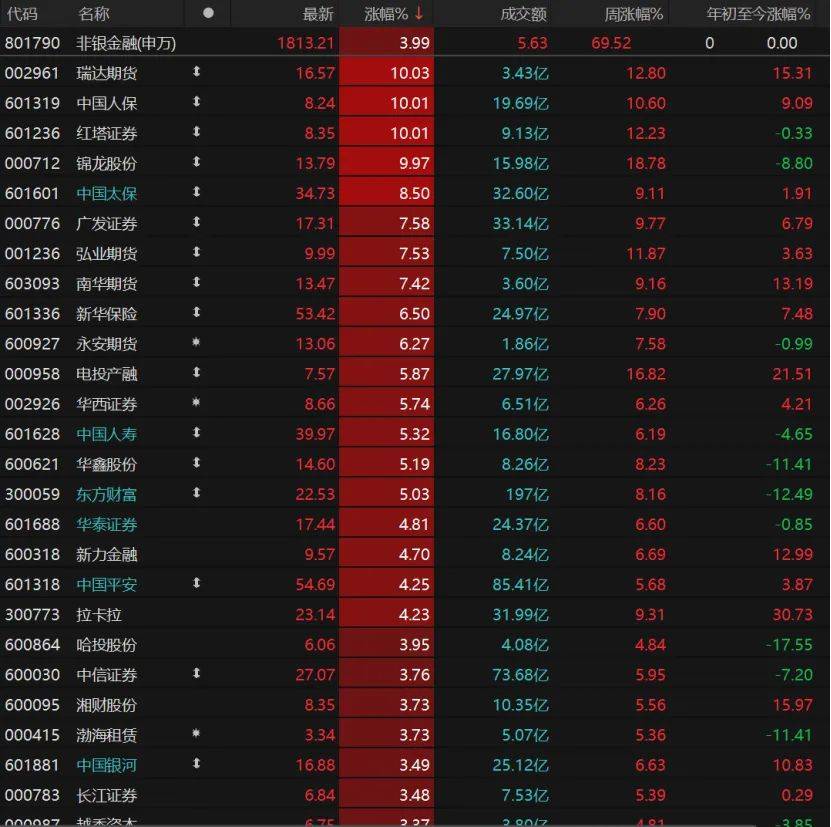Select the 长江证券 row

click(107, 795)
